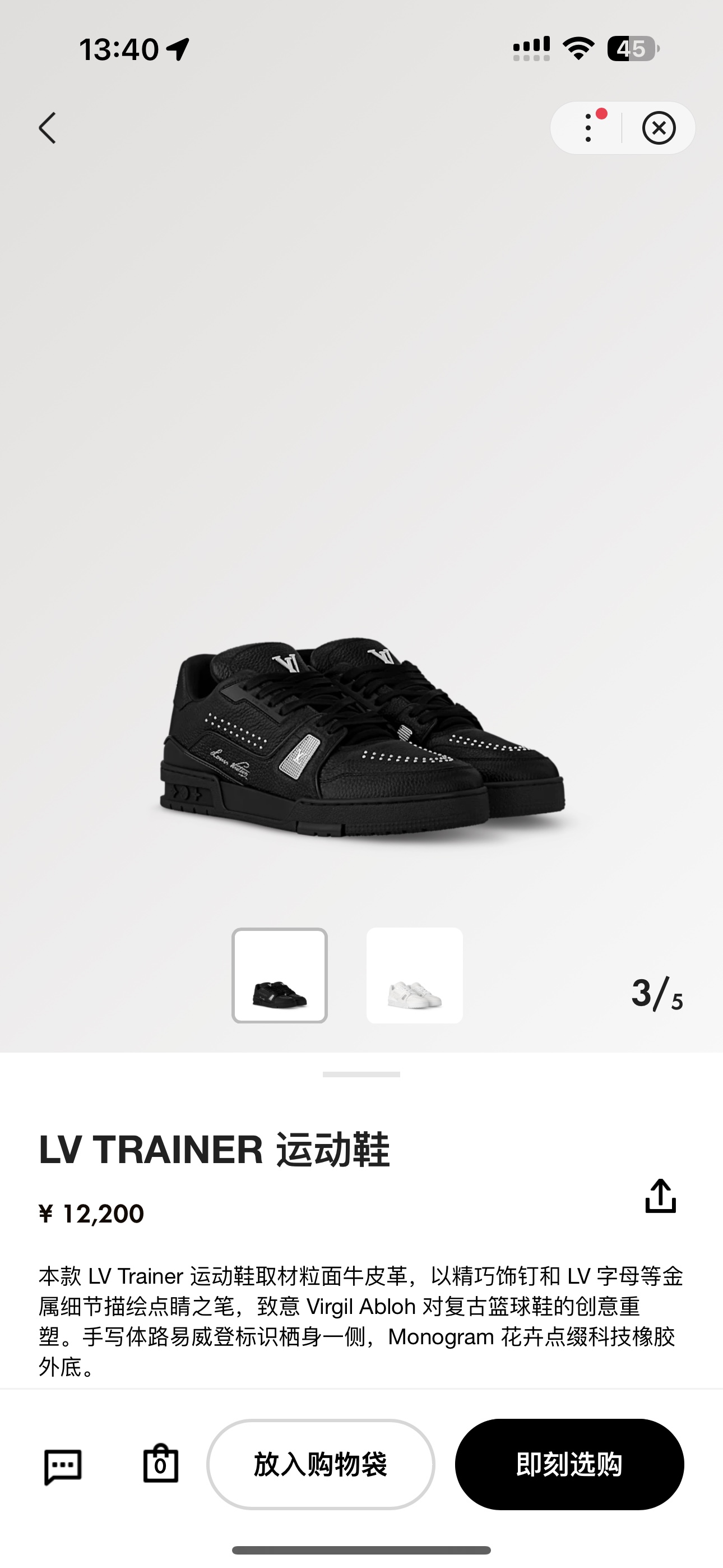Tap the home indicator bar at bottom
The width and height of the screenshot is (723, 1568).
[361, 1551]
